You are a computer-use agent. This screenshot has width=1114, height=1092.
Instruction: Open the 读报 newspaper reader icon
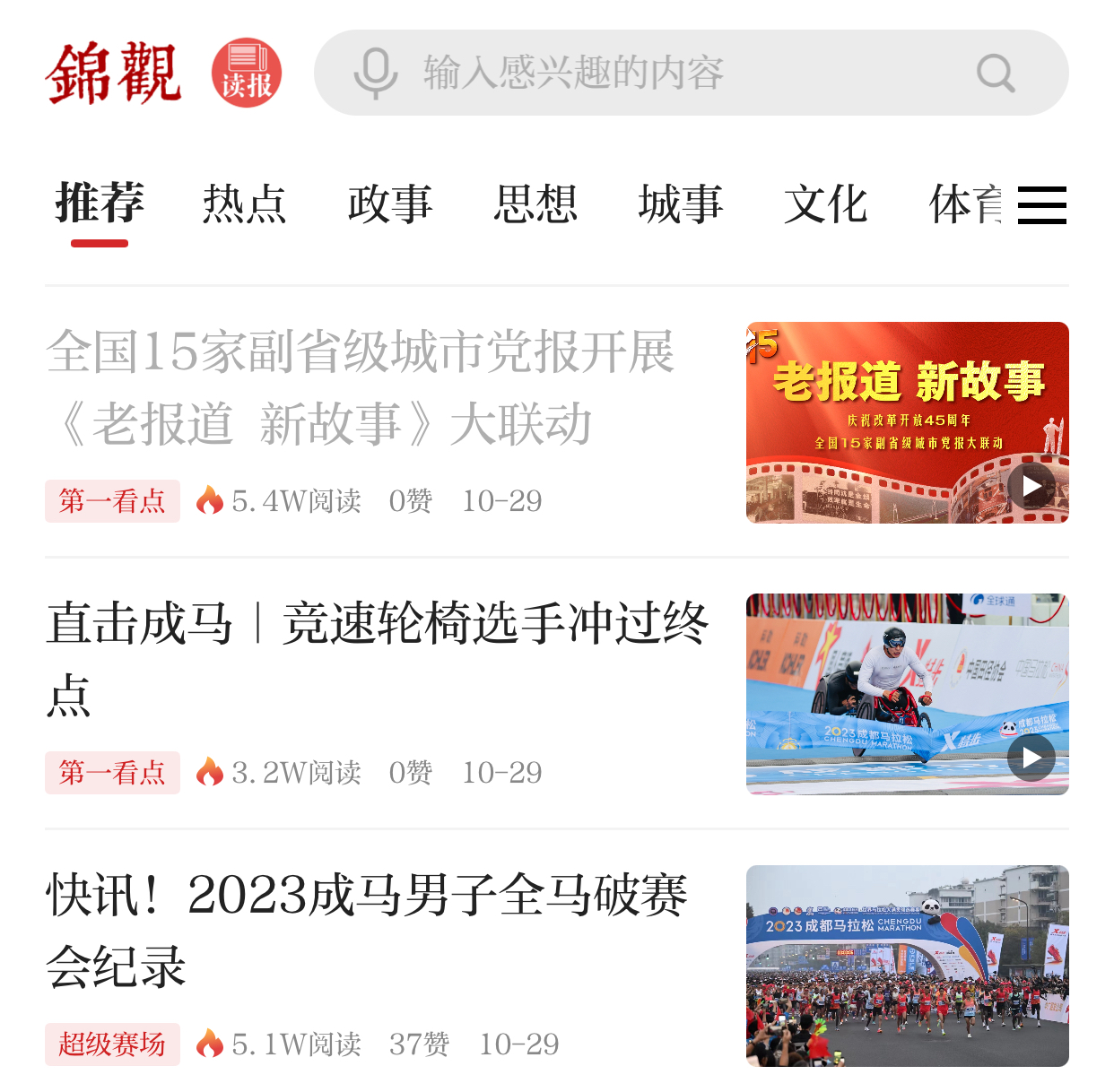pos(246,73)
